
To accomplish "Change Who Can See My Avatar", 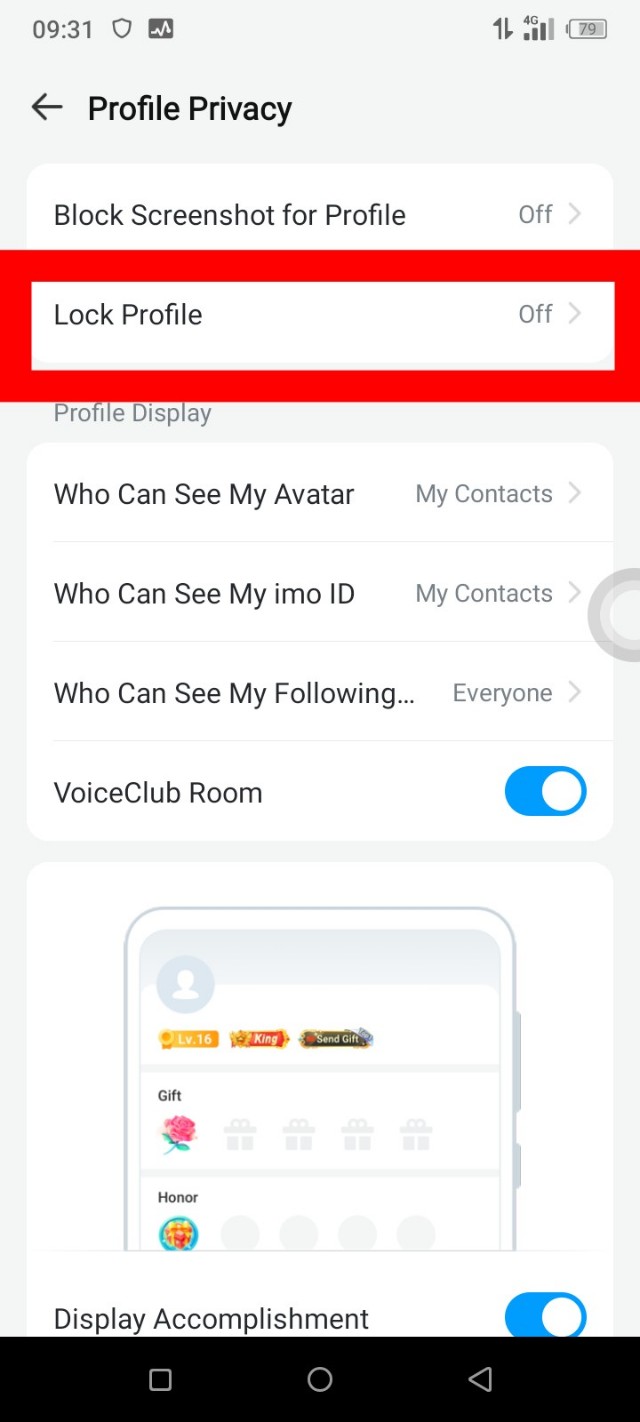I will coord(319,494).
